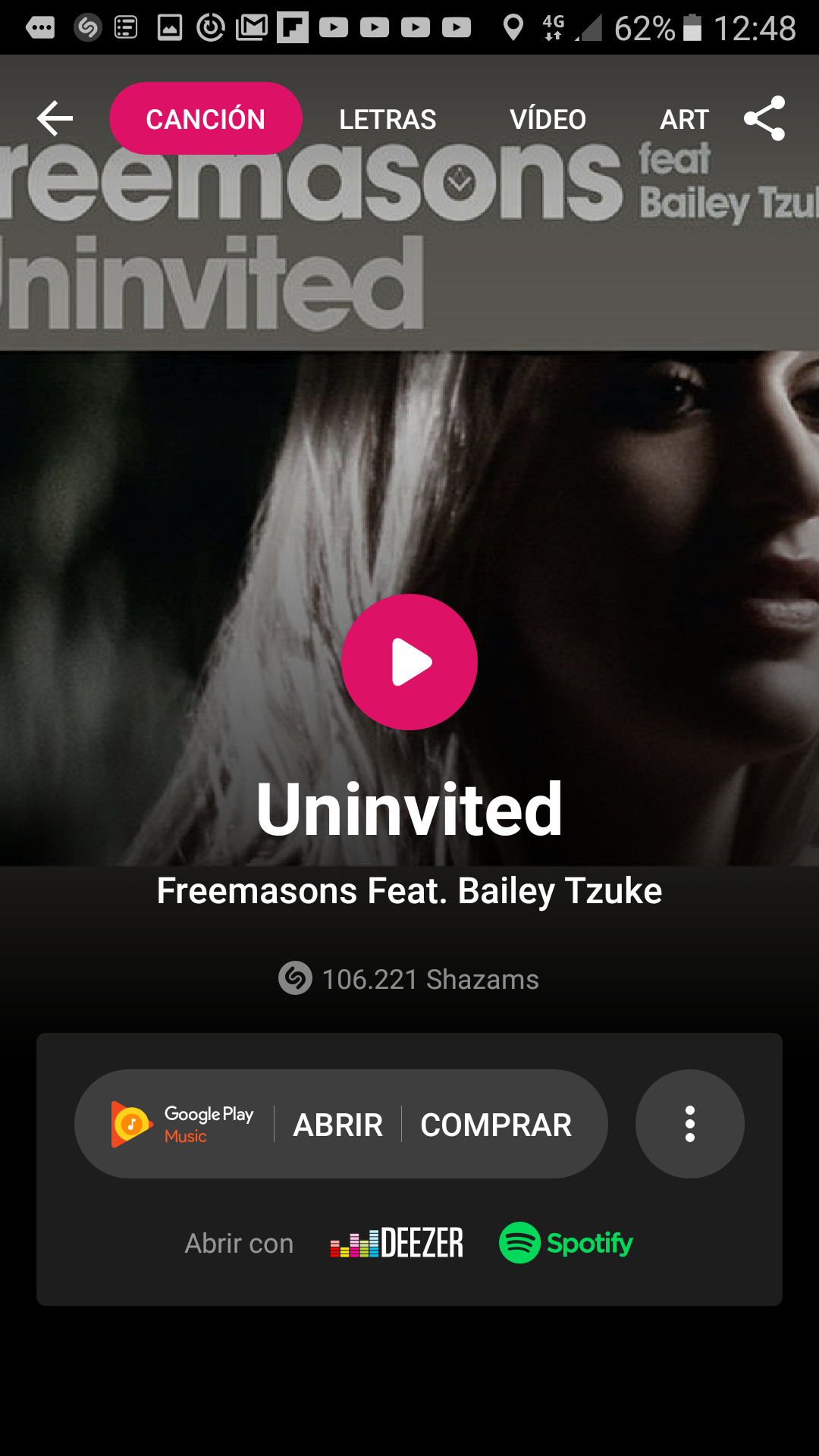Open the three-dot more options button

click(x=689, y=1124)
